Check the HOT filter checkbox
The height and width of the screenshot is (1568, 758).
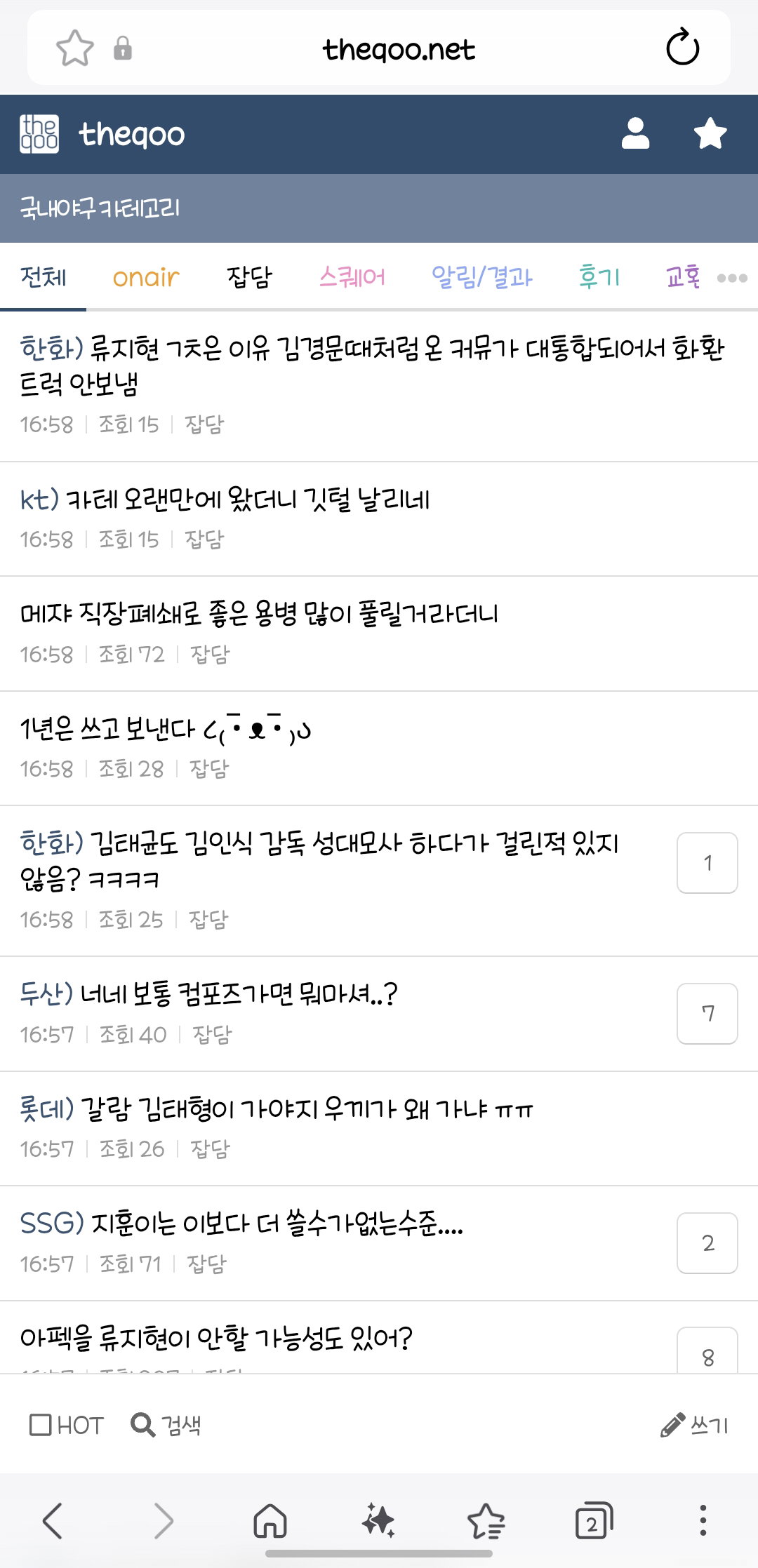[x=40, y=1425]
